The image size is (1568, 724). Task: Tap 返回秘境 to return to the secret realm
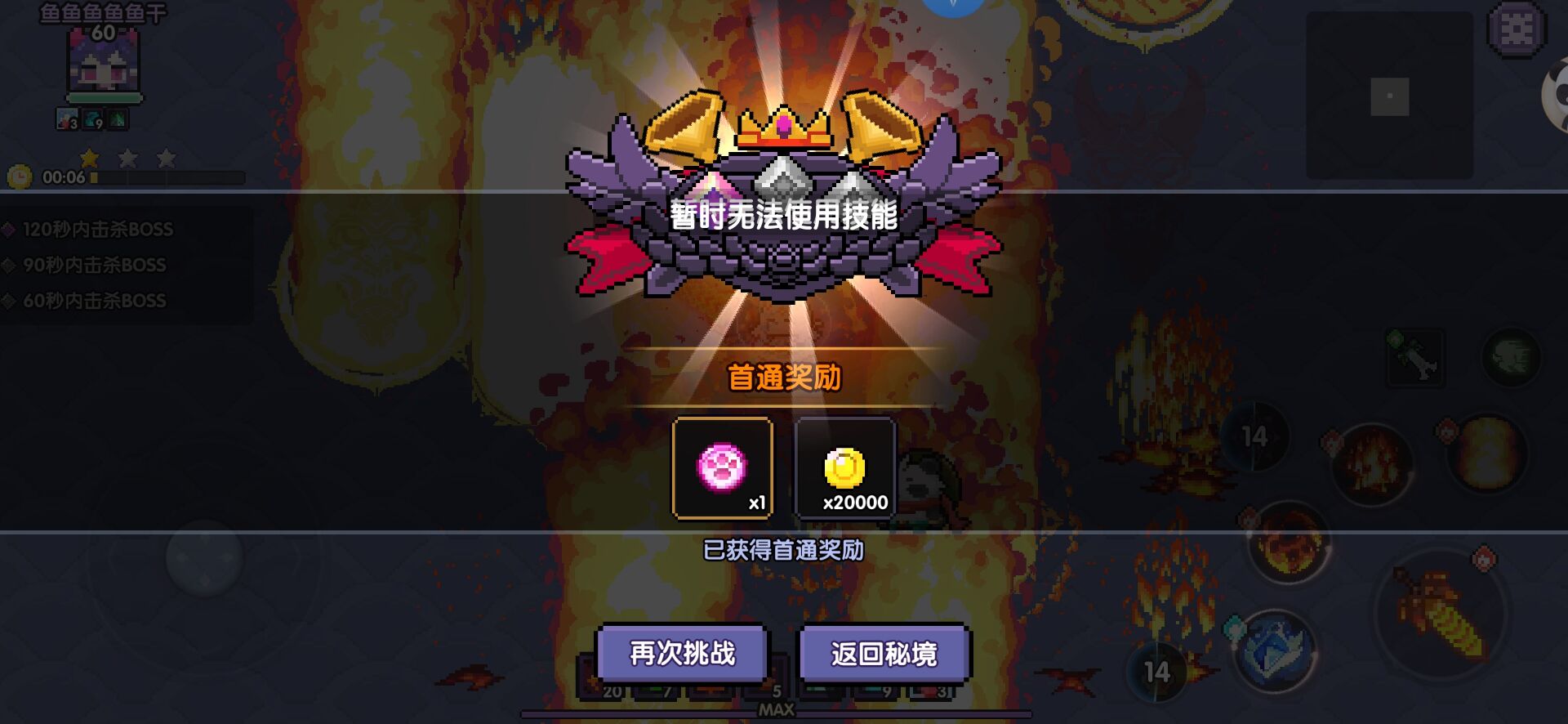pyautogui.click(x=884, y=653)
